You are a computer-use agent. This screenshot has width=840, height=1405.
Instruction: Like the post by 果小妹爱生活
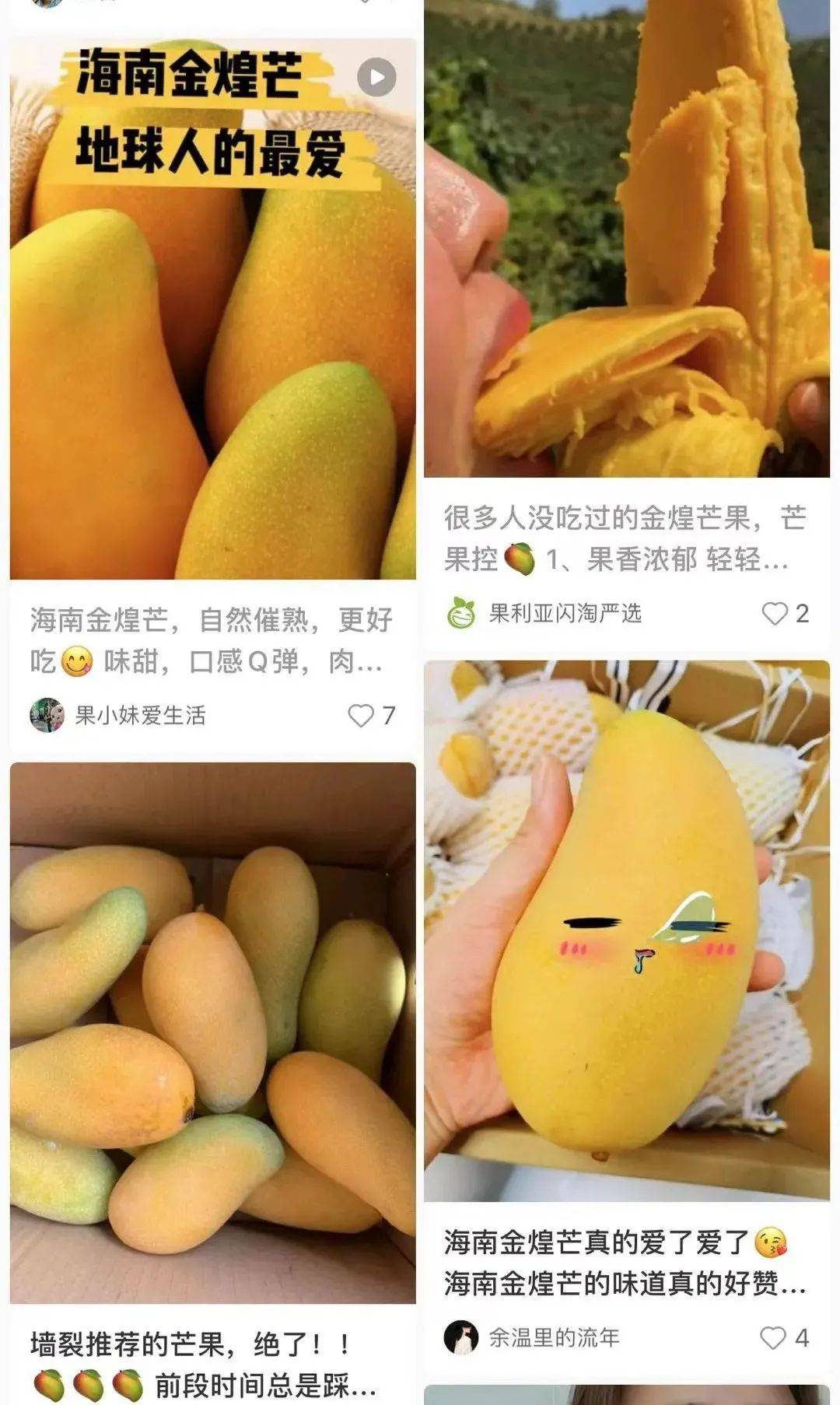point(361,716)
